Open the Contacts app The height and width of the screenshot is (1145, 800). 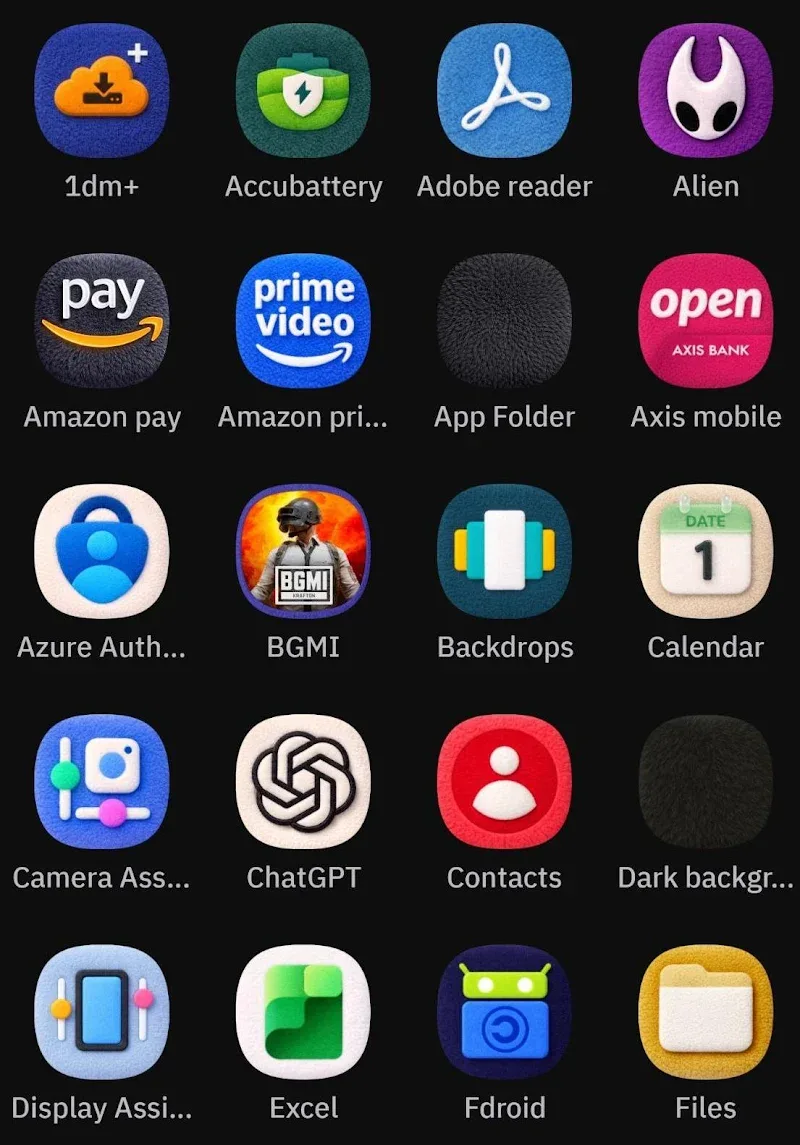click(504, 782)
